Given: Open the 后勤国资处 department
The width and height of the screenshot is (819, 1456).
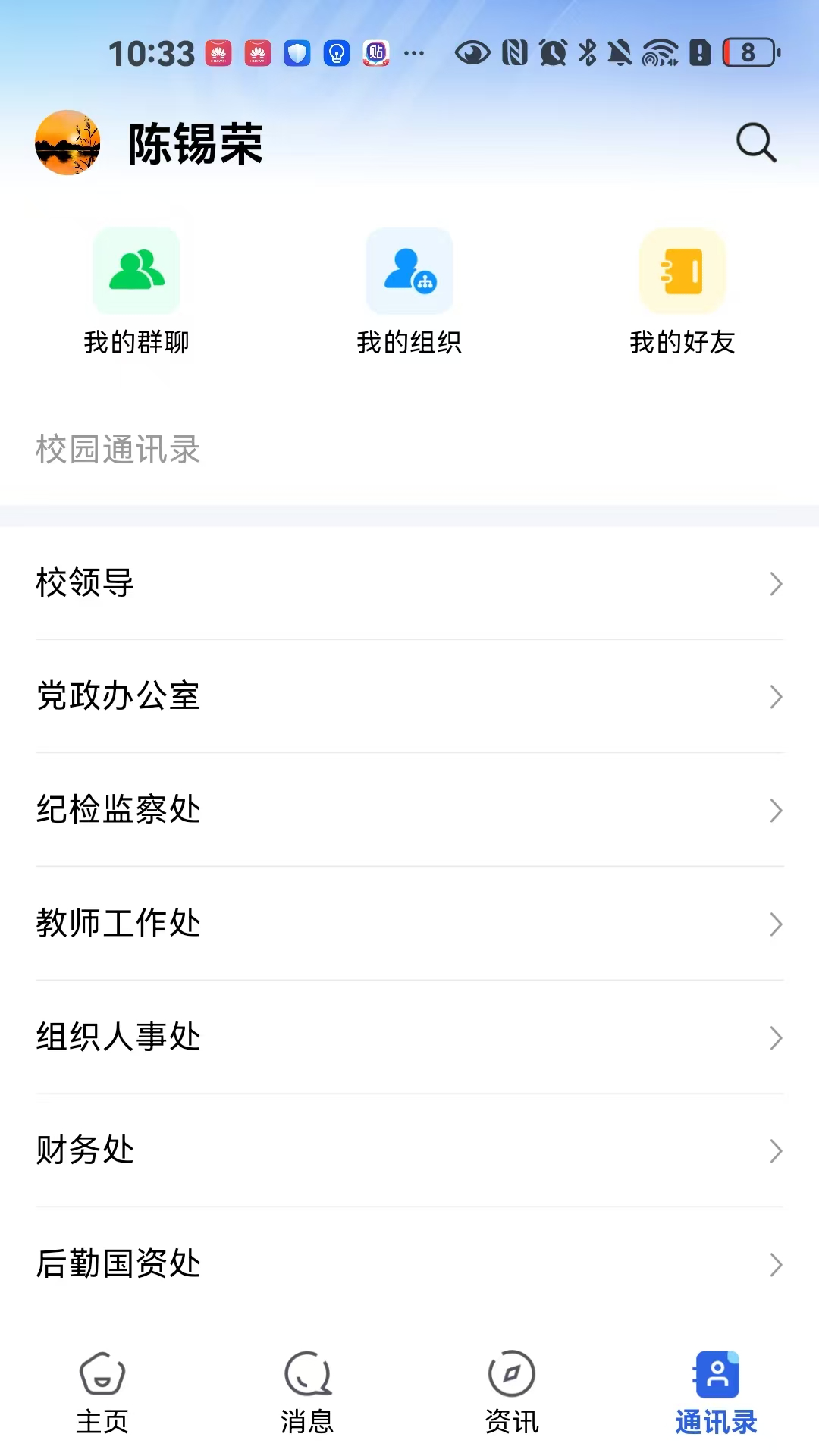Looking at the screenshot, I should point(409,1264).
